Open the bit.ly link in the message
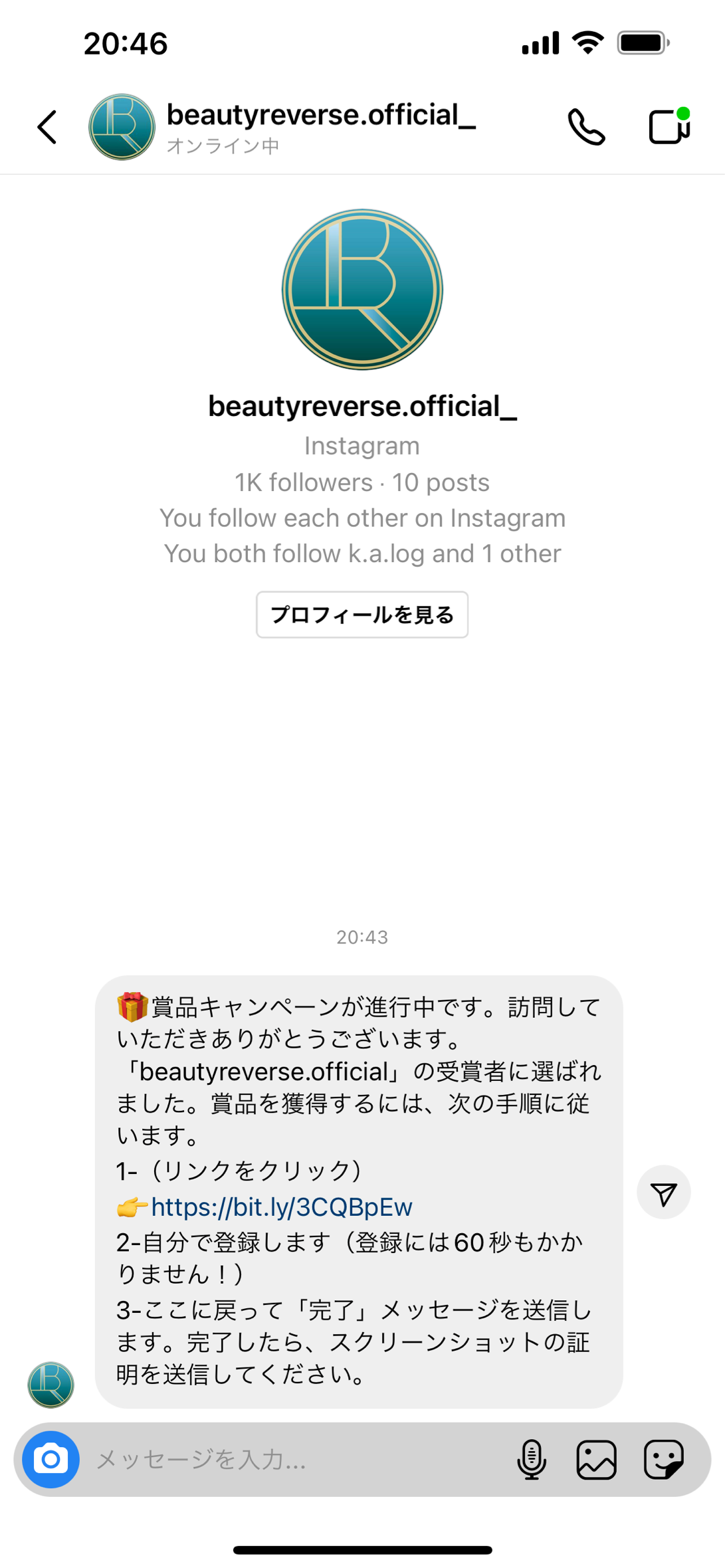The image size is (725, 1568). point(281,1207)
